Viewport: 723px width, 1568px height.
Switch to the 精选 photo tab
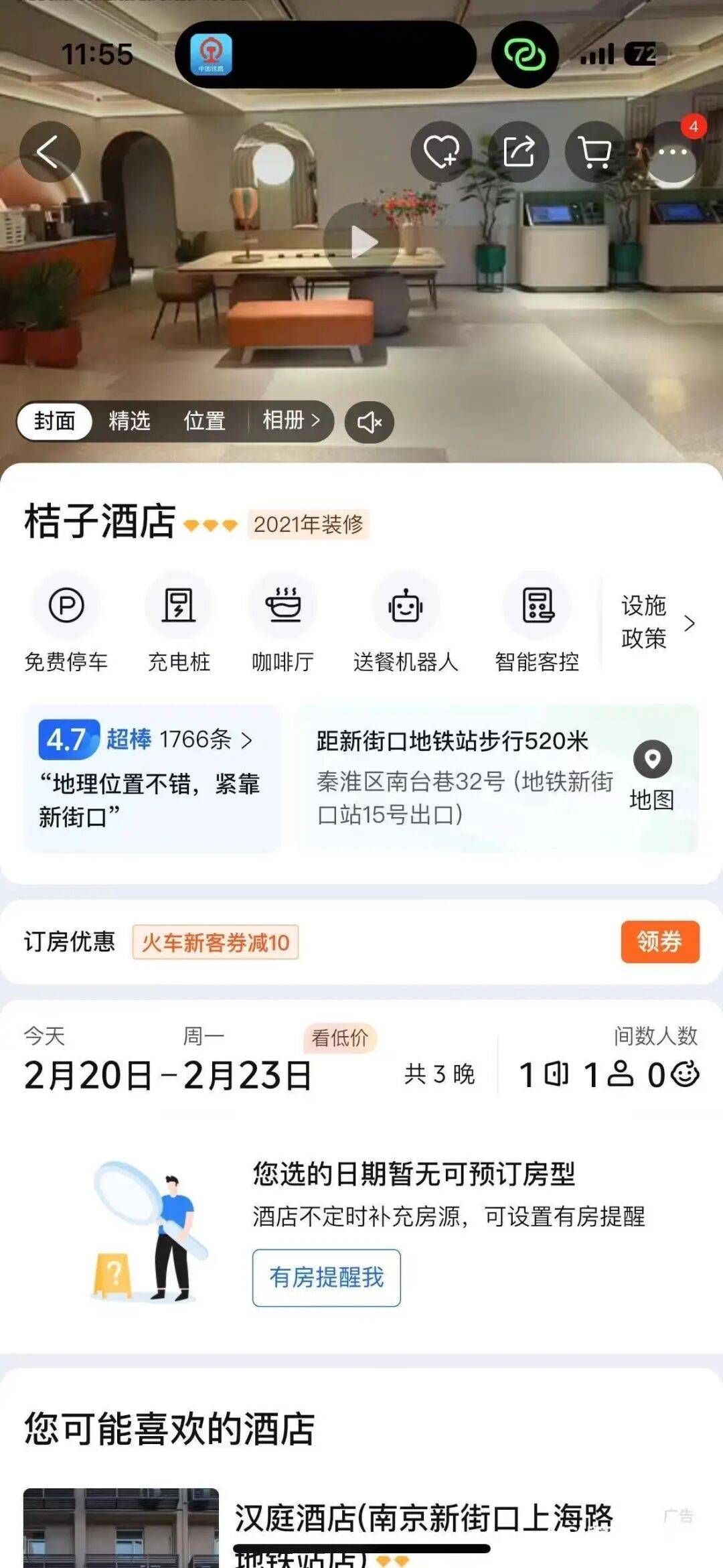(x=129, y=421)
